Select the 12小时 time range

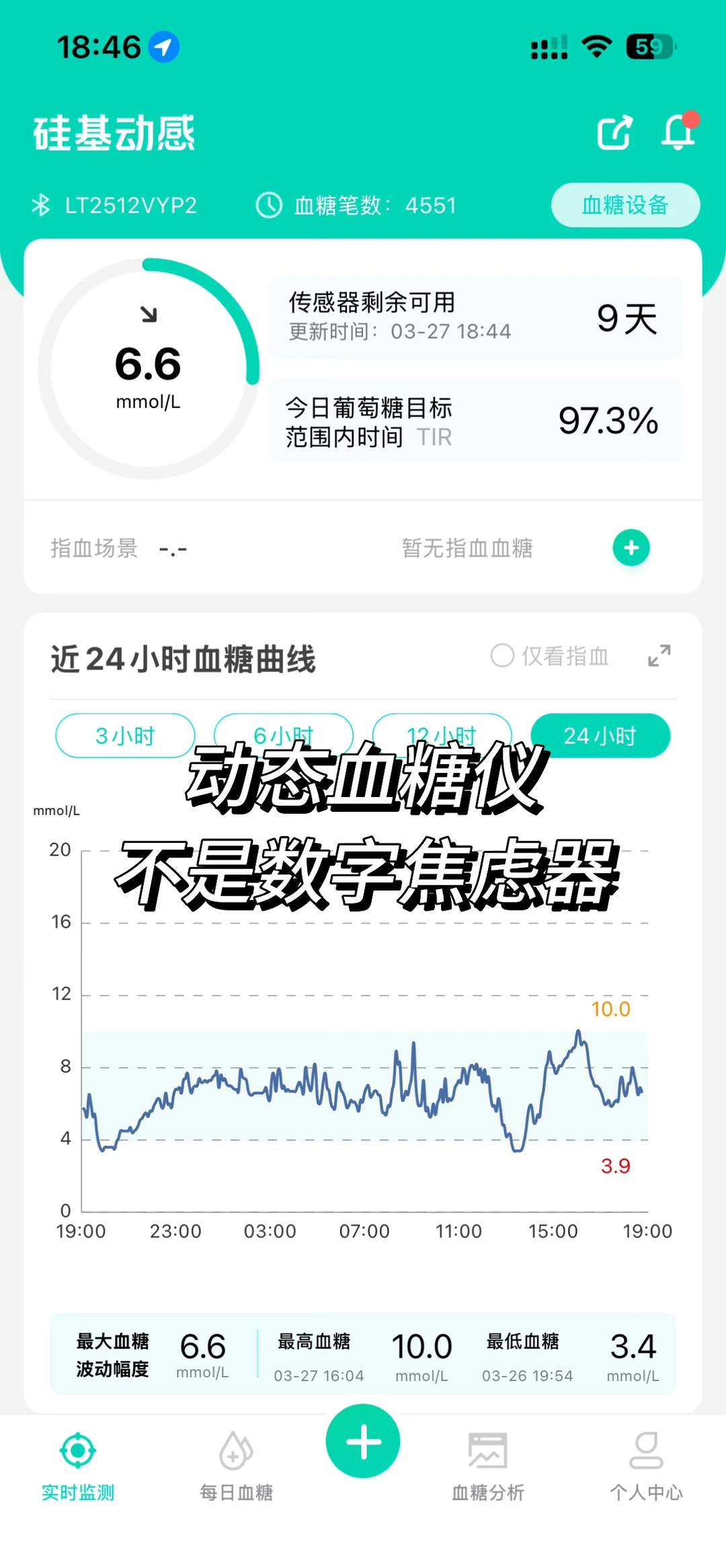[x=442, y=736]
